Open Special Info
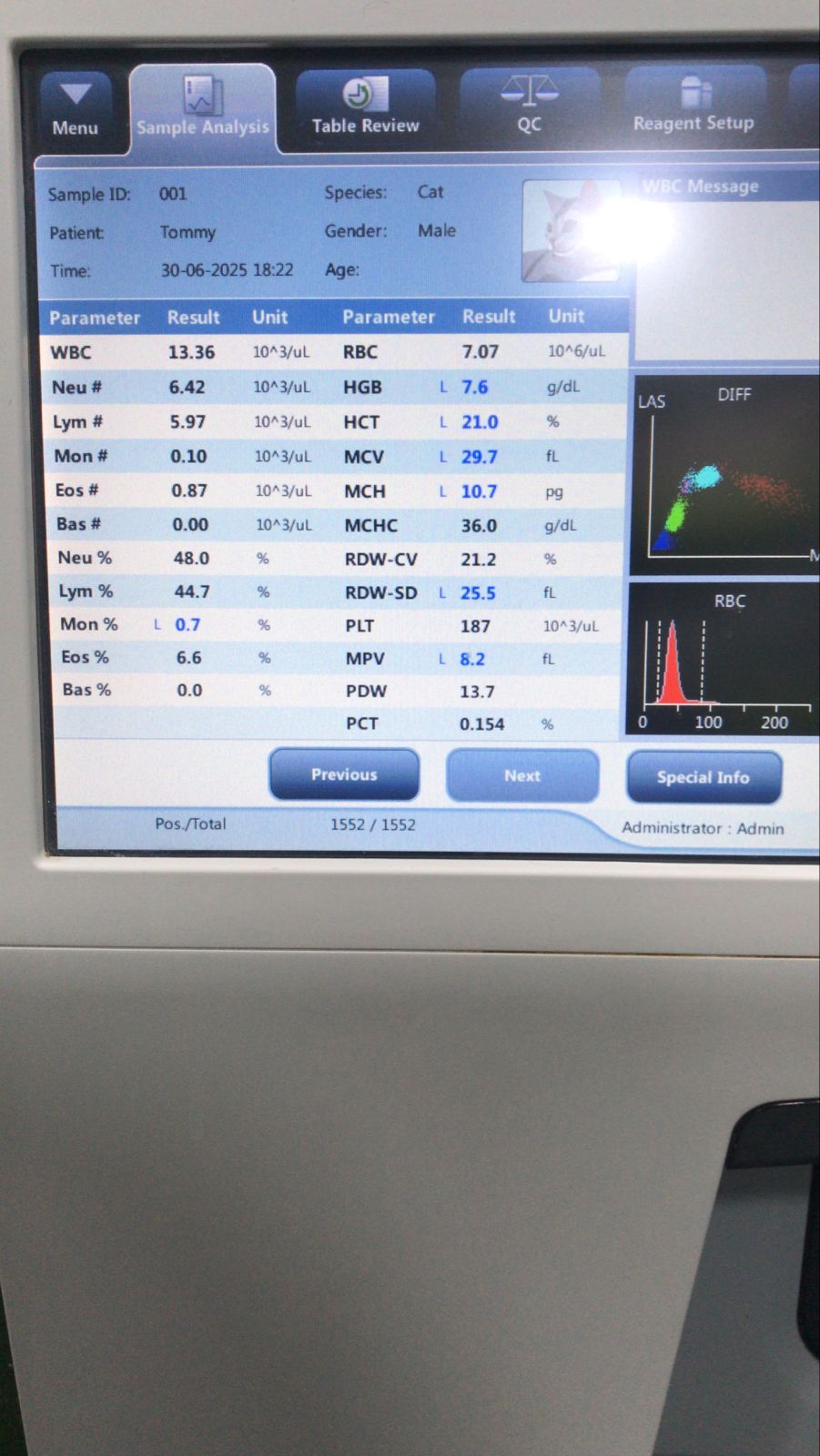This screenshot has height=1456, width=820. coord(704,777)
